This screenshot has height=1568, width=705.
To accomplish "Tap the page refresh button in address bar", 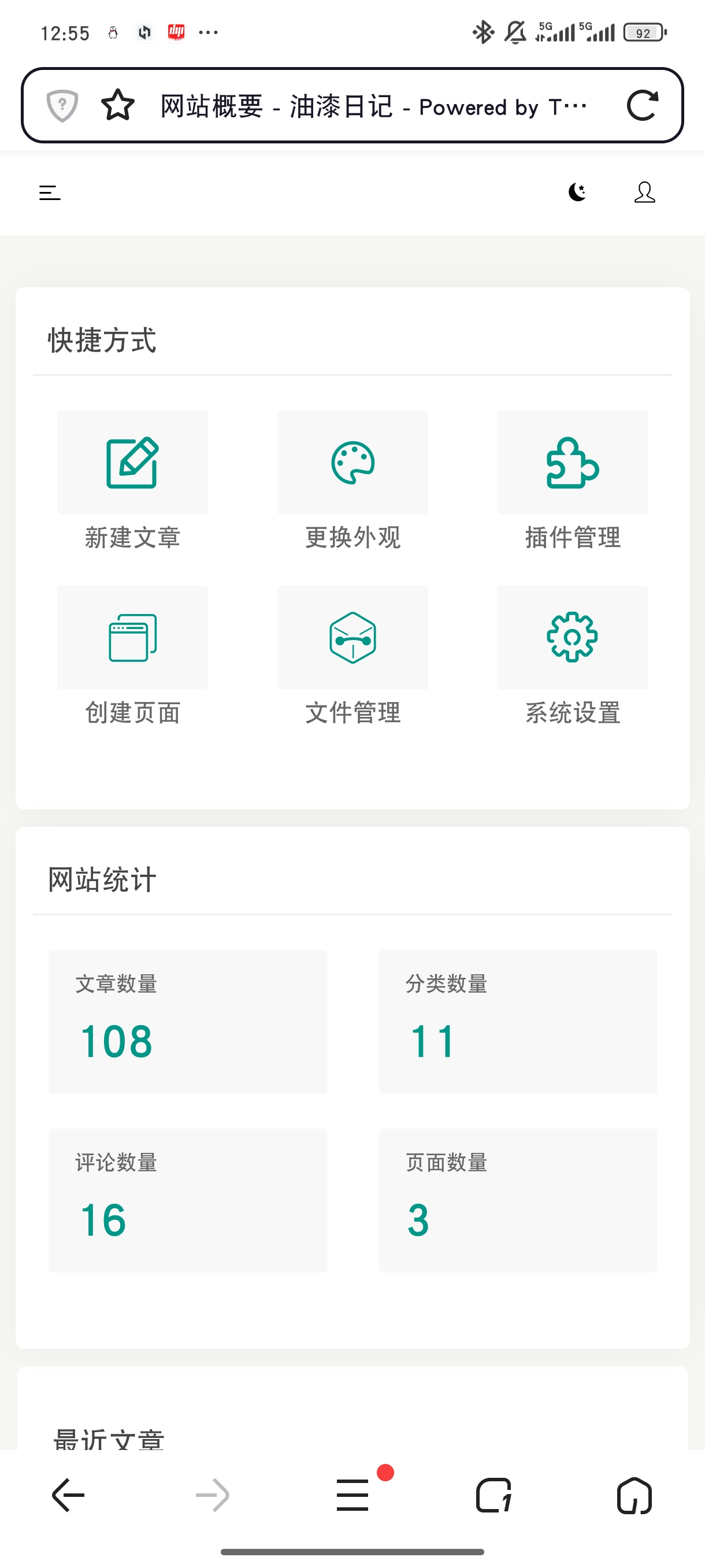I will coord(643,105).
